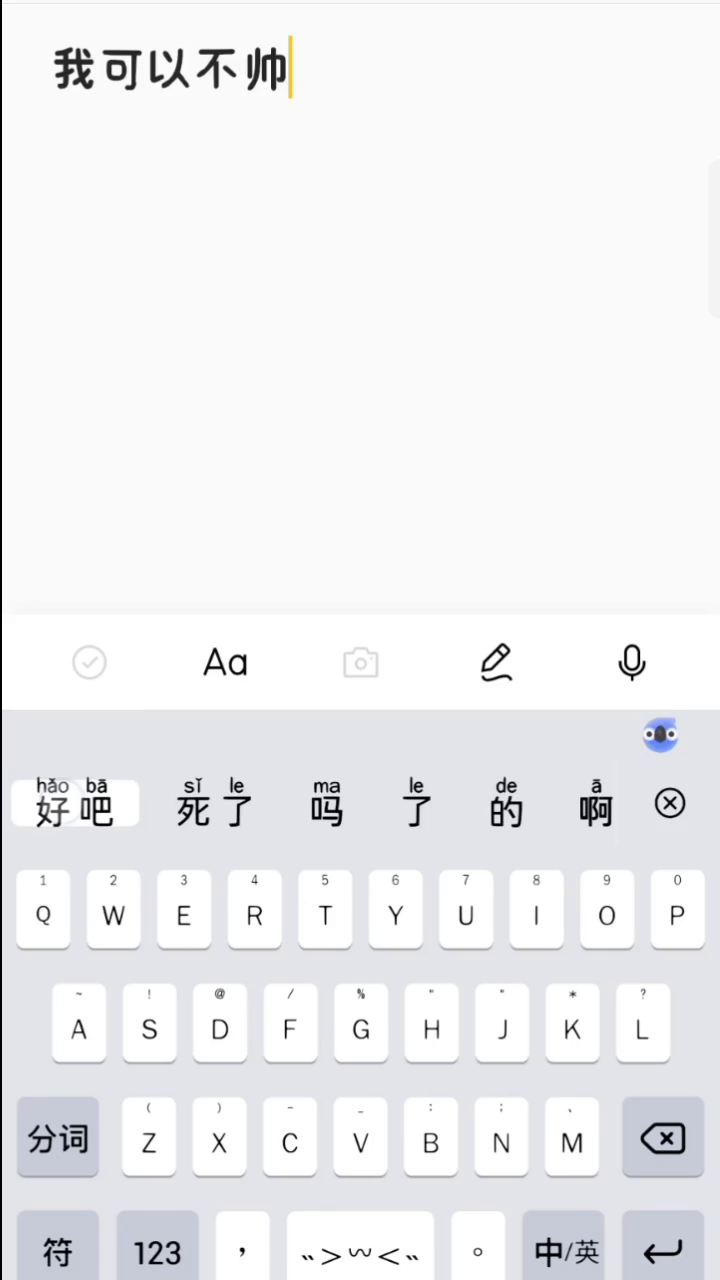Hit the return key on the keyboard
720x1280 pixels.
662,1250
